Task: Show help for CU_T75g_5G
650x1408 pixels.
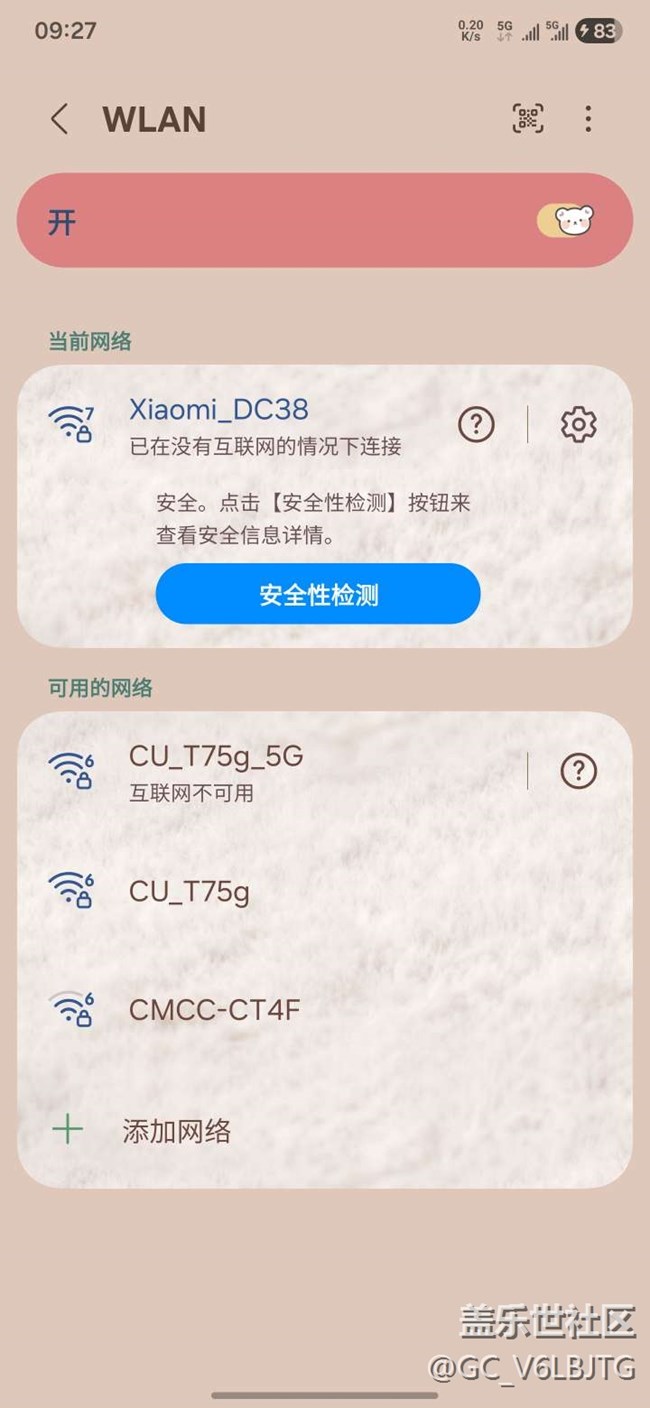Action: coord(578,770)
